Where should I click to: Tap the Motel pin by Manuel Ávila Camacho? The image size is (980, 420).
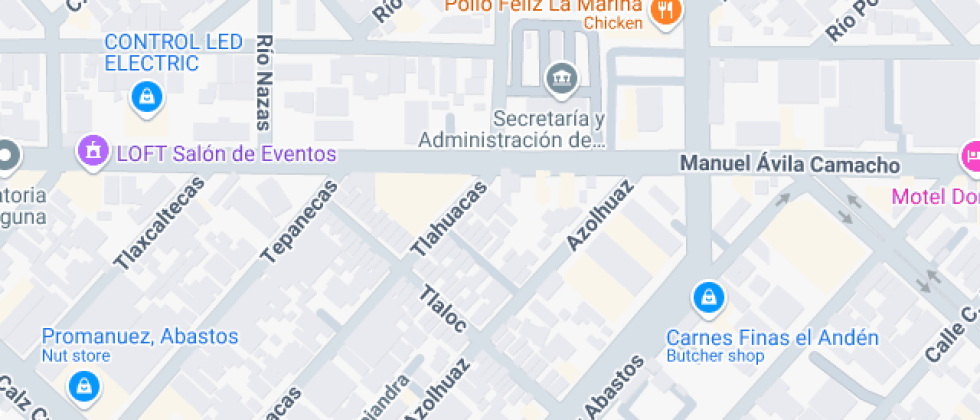point(970,156)
